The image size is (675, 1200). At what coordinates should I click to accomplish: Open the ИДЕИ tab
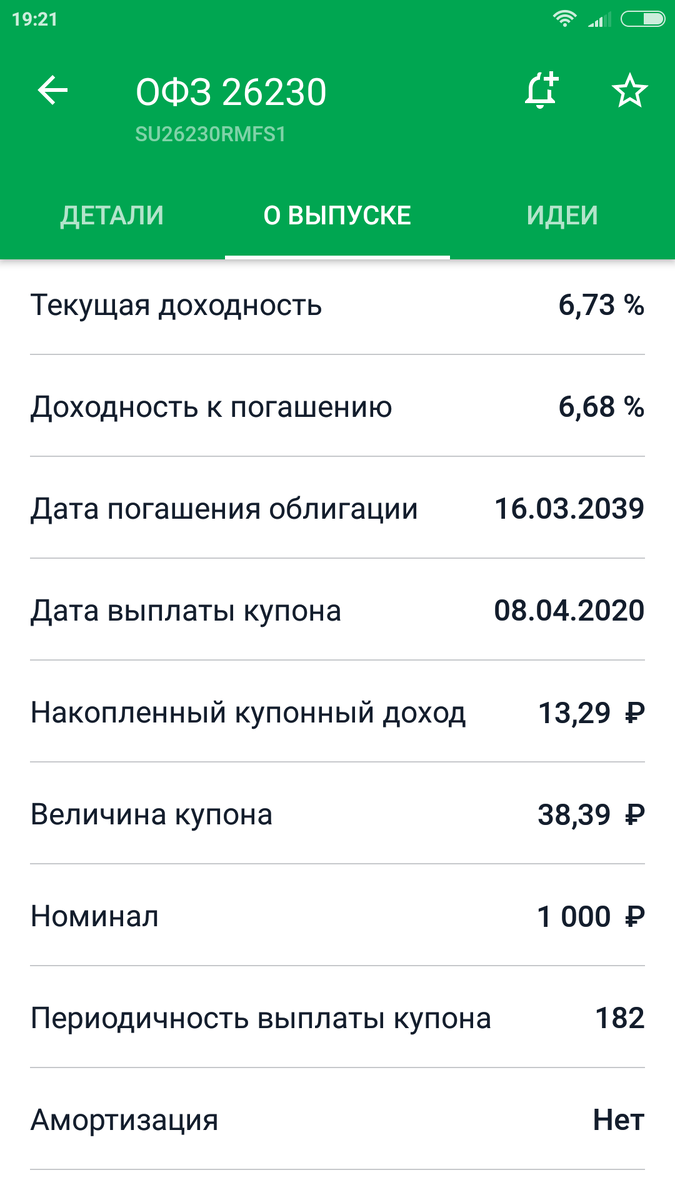point(562,215)
